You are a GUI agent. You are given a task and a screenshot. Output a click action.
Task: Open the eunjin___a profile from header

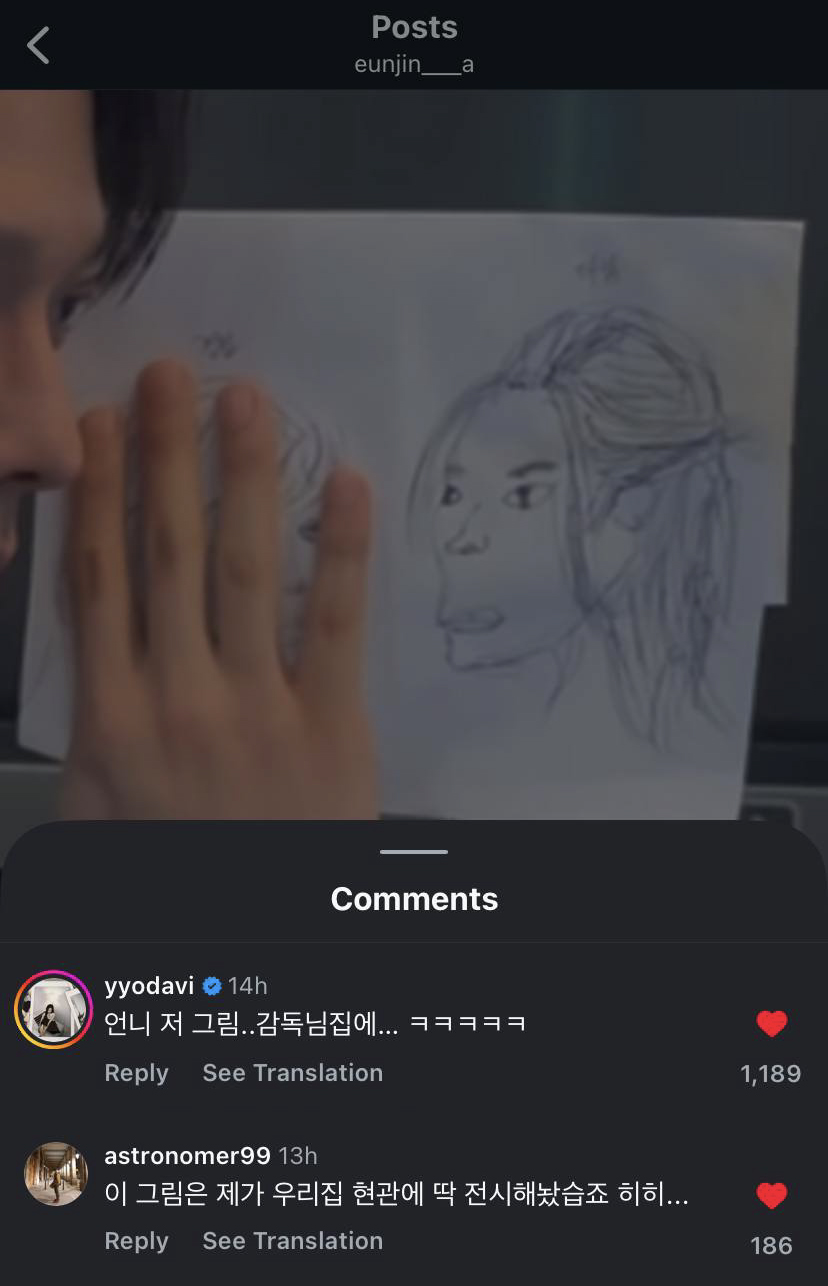point(413,63)
